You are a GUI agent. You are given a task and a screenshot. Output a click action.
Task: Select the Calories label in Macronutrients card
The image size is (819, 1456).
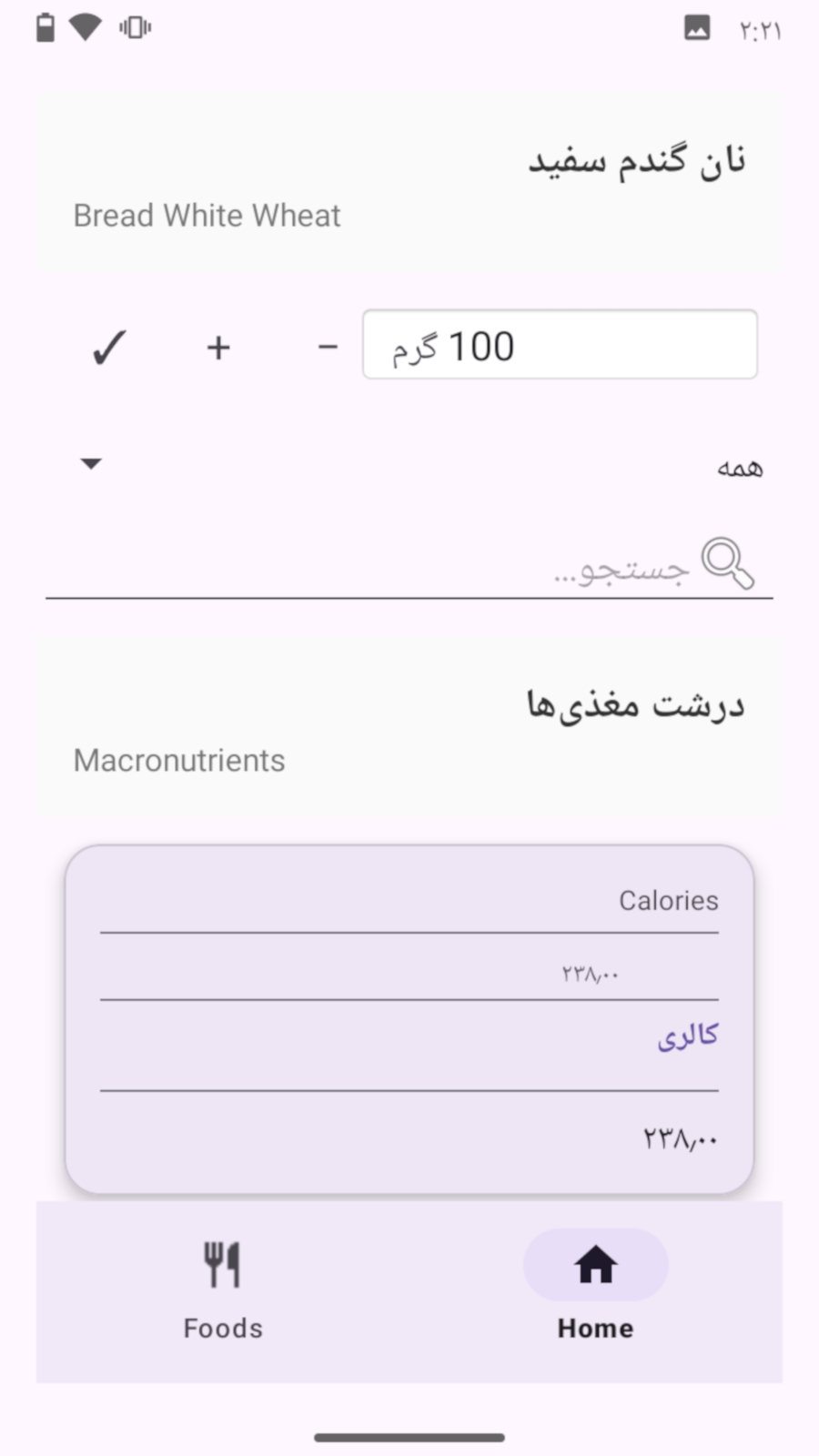point(669,901)
